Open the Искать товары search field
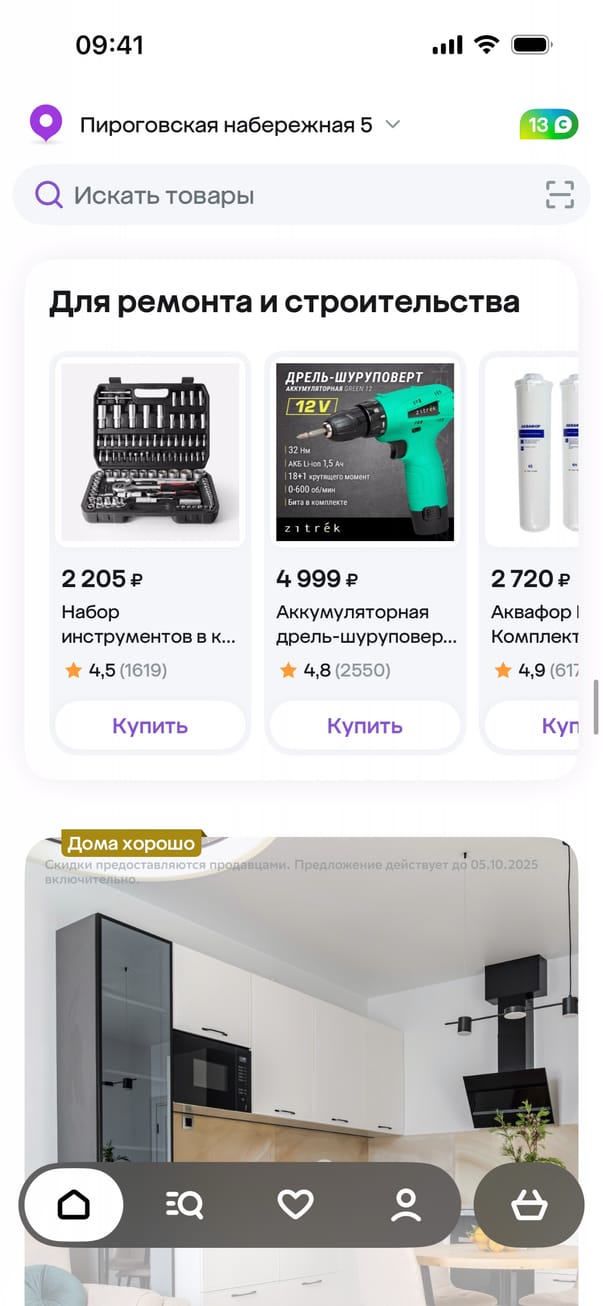603x1306 pixels. click(280, 195)
